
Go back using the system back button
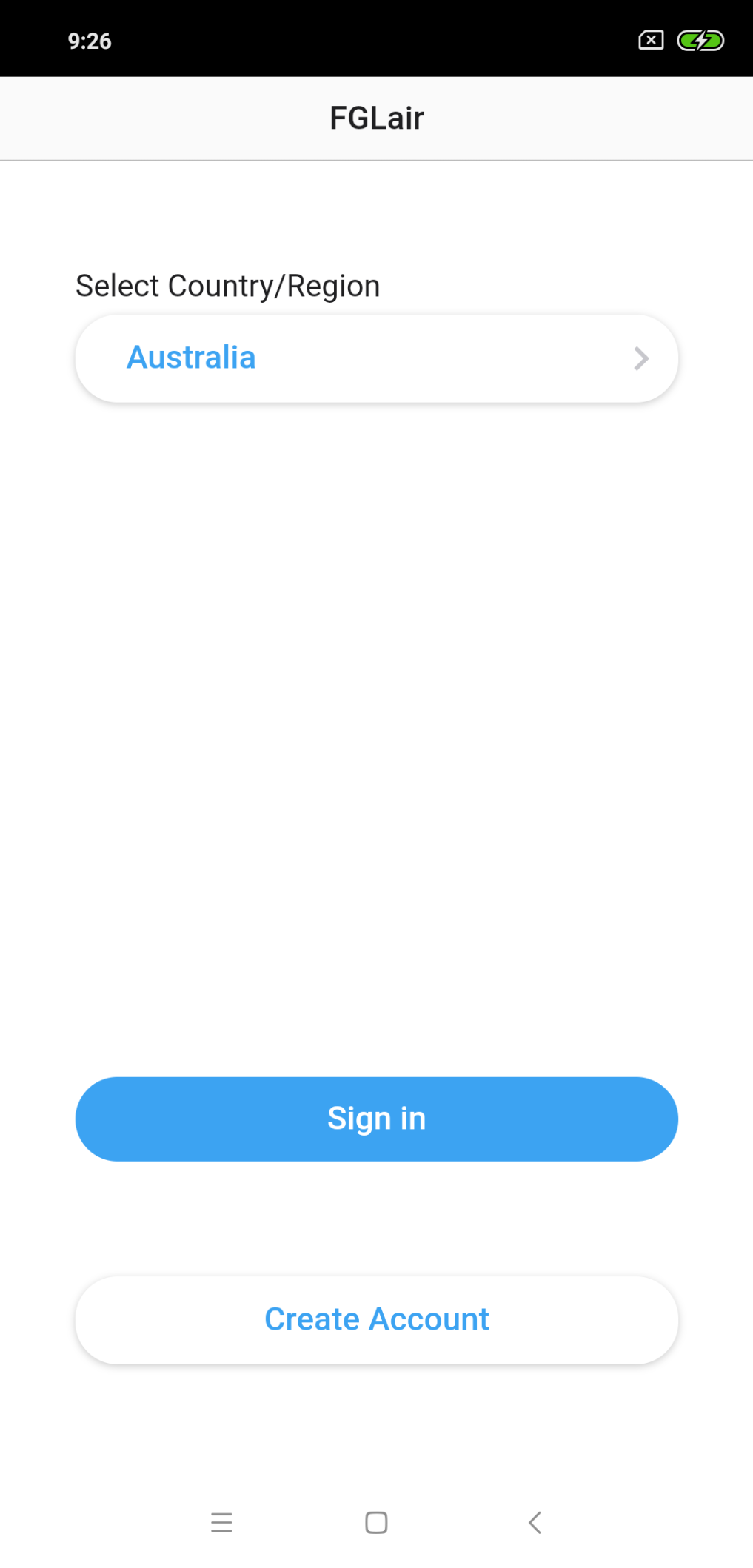pyautogui.click(x=535, y=1522)
